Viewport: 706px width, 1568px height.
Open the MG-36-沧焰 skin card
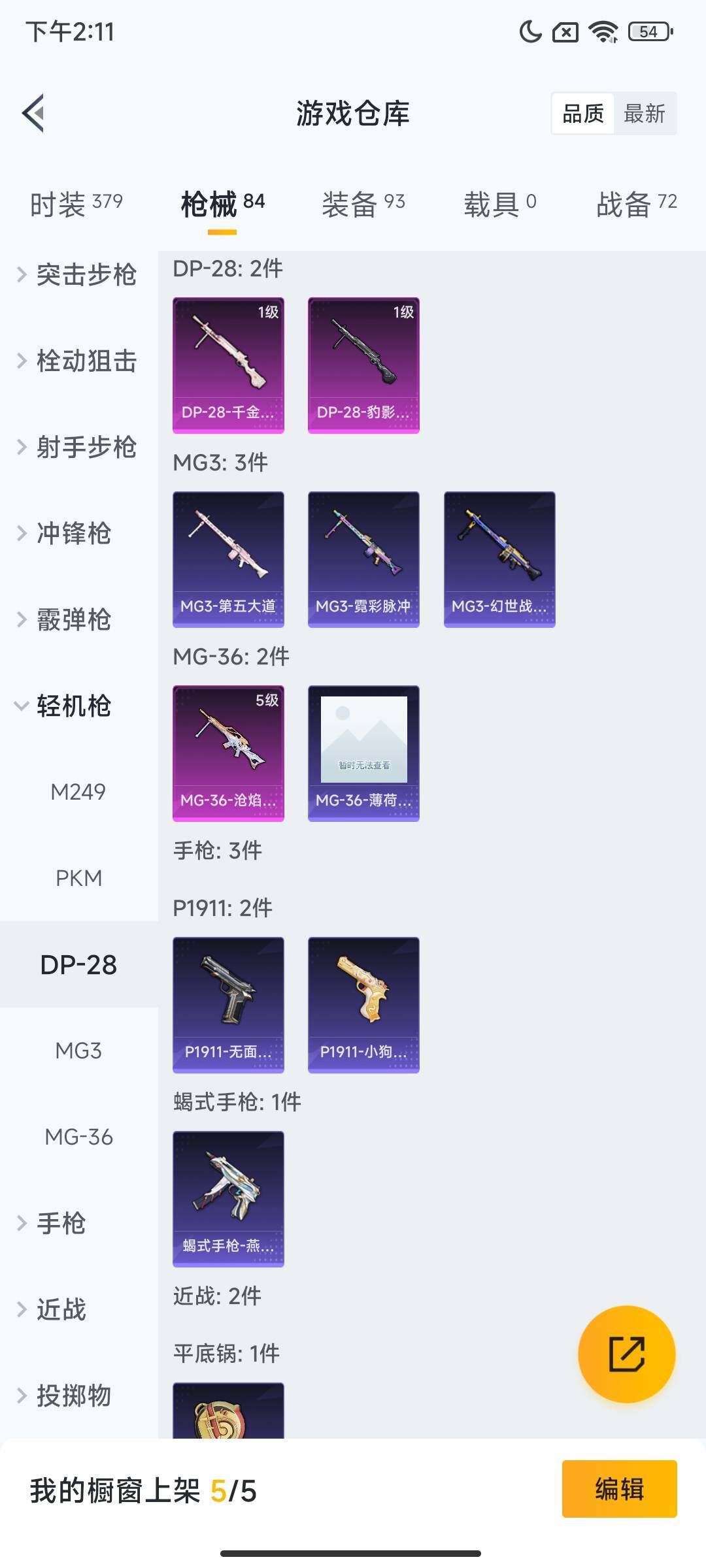[x=228, y=753]
